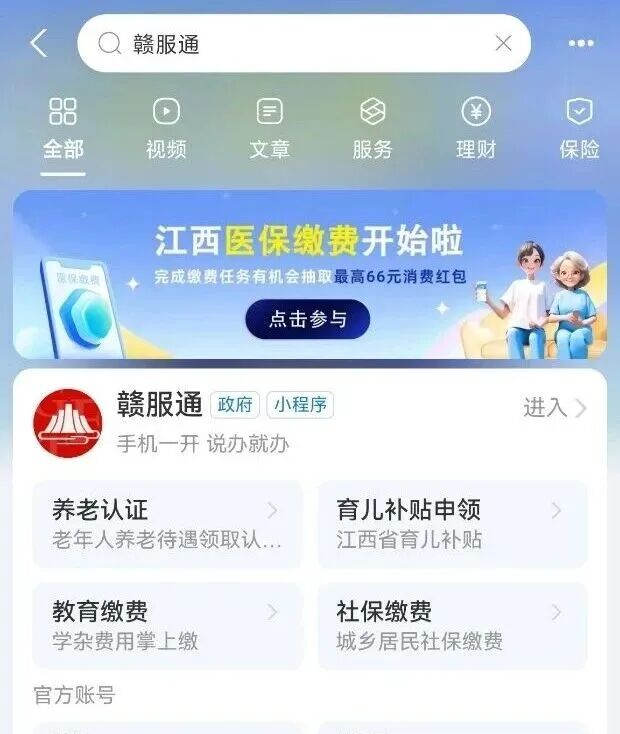Switch to the 保险 tab
This screenshot has height=734, width=620.
pos(579,129)
